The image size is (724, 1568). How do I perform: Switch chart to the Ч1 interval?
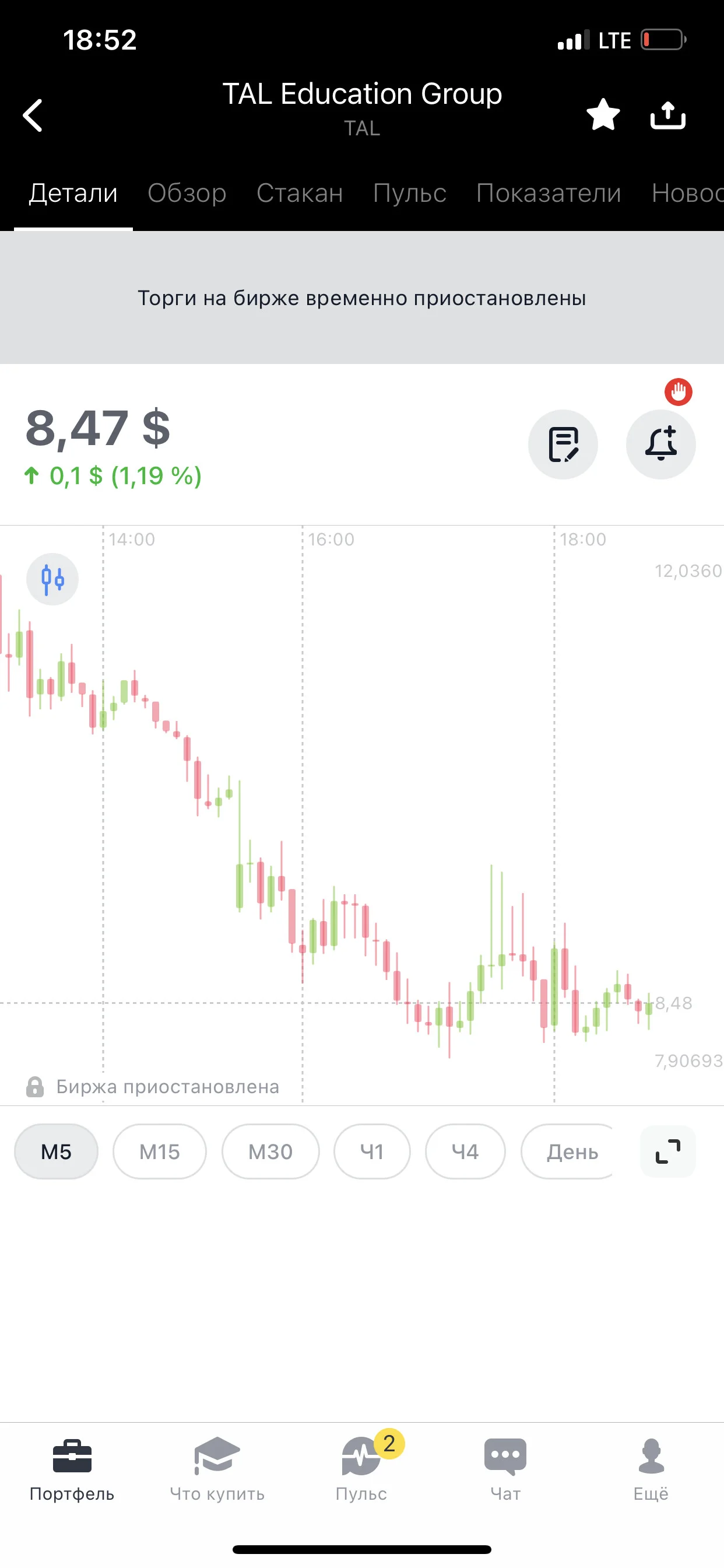click(x=372, y=1151)
